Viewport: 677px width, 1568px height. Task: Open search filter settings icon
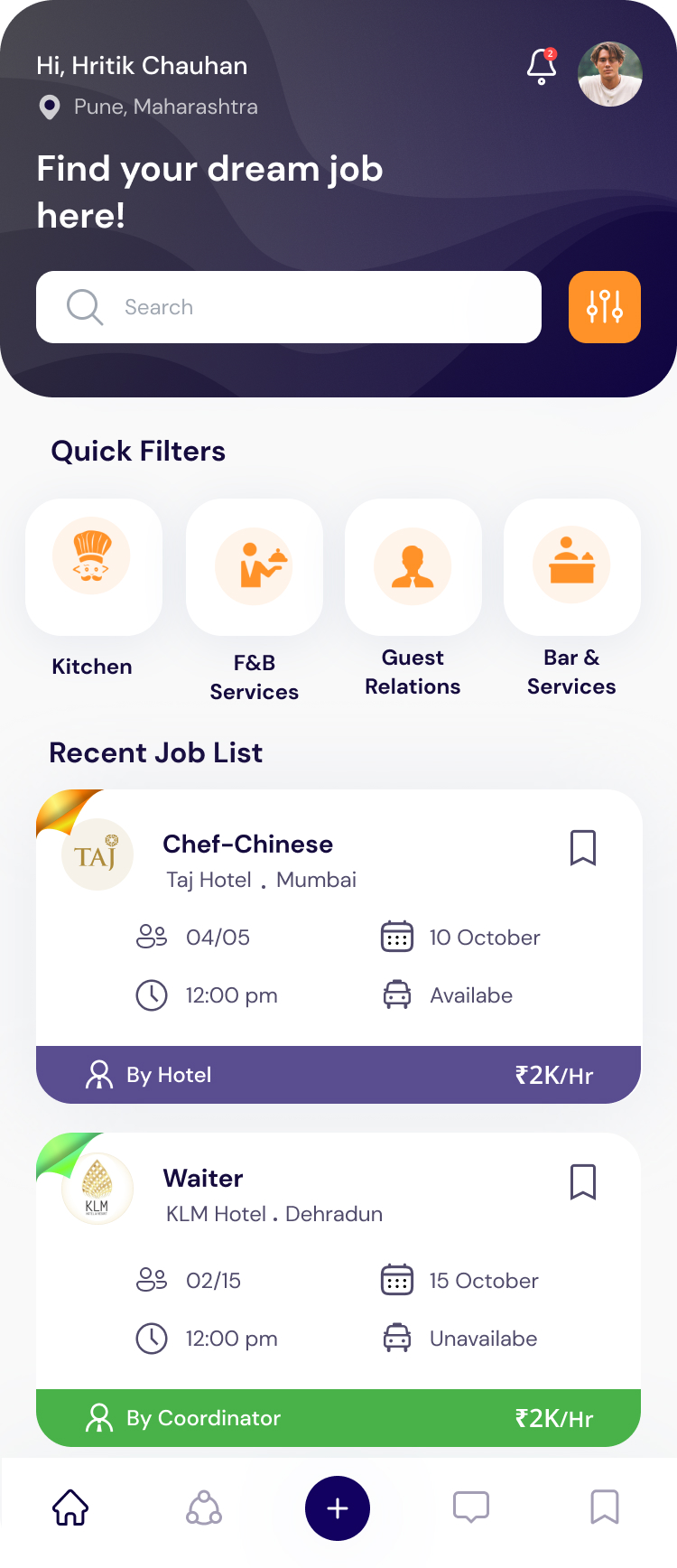point(604,307)
